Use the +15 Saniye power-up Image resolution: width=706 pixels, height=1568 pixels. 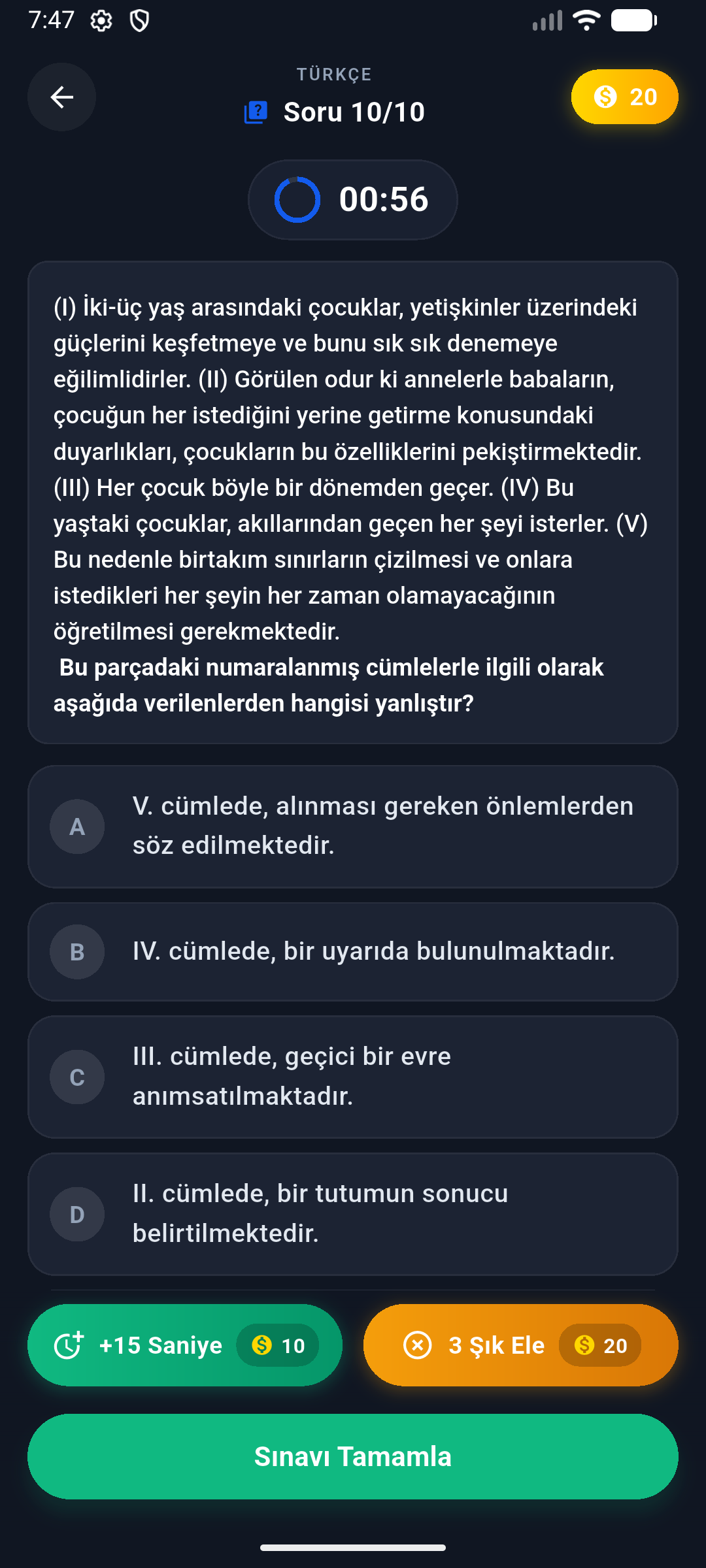tap(185, 1345)
